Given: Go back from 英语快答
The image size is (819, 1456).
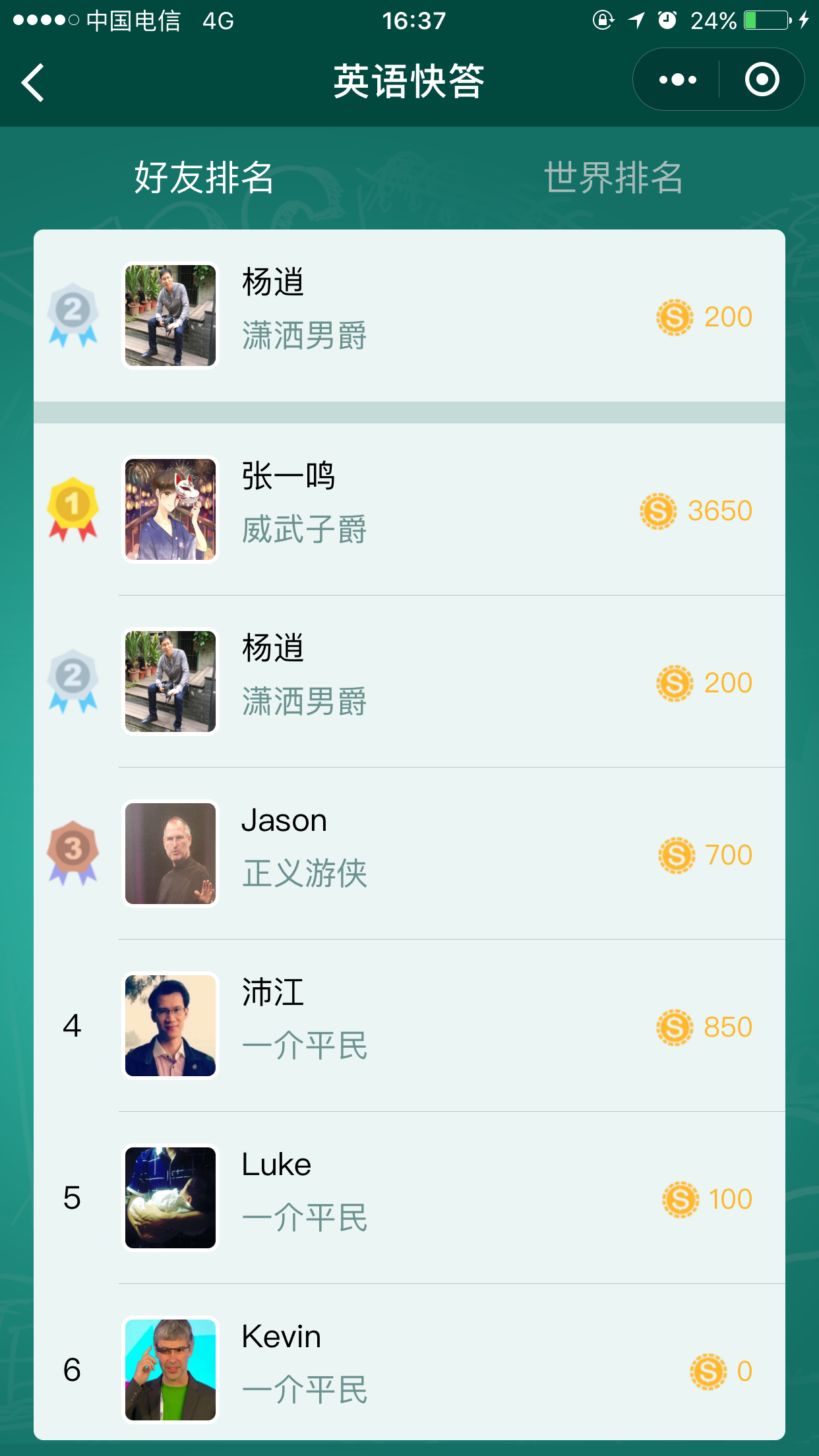Looking at the screenshot, I should [x=33, y=82].
